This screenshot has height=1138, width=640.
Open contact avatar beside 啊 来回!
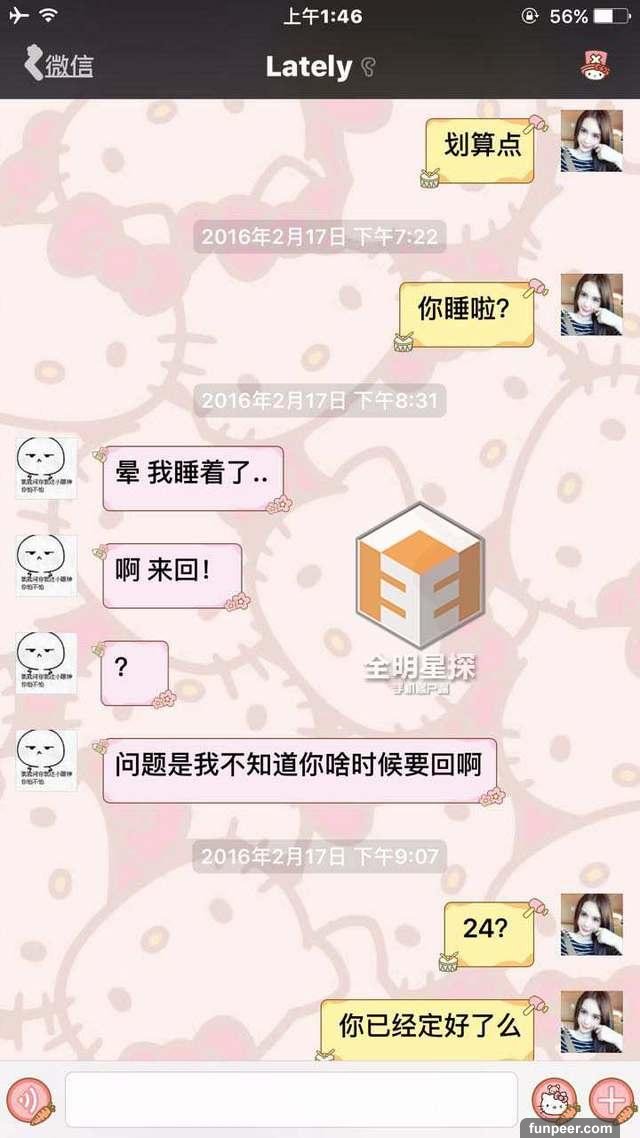[46, 566]
